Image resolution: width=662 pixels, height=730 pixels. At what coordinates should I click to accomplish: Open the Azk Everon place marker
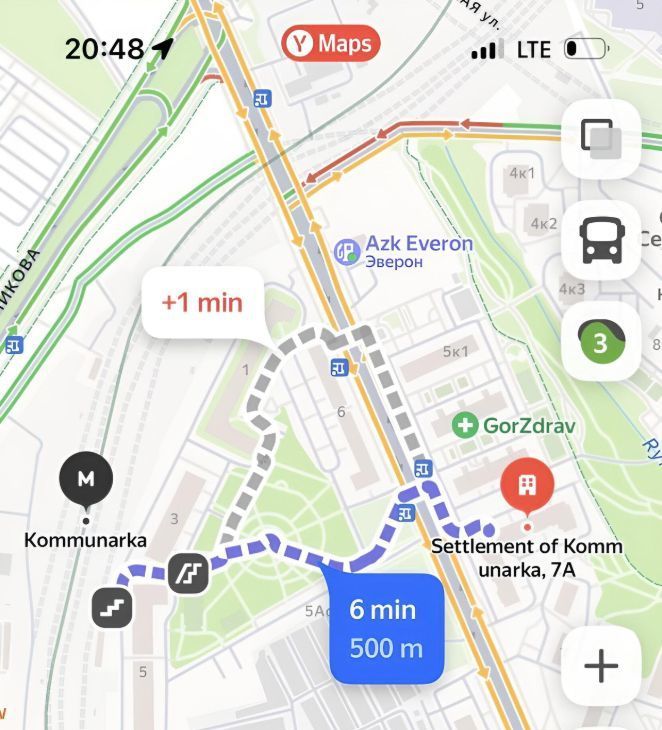click(x=345, y=251)
